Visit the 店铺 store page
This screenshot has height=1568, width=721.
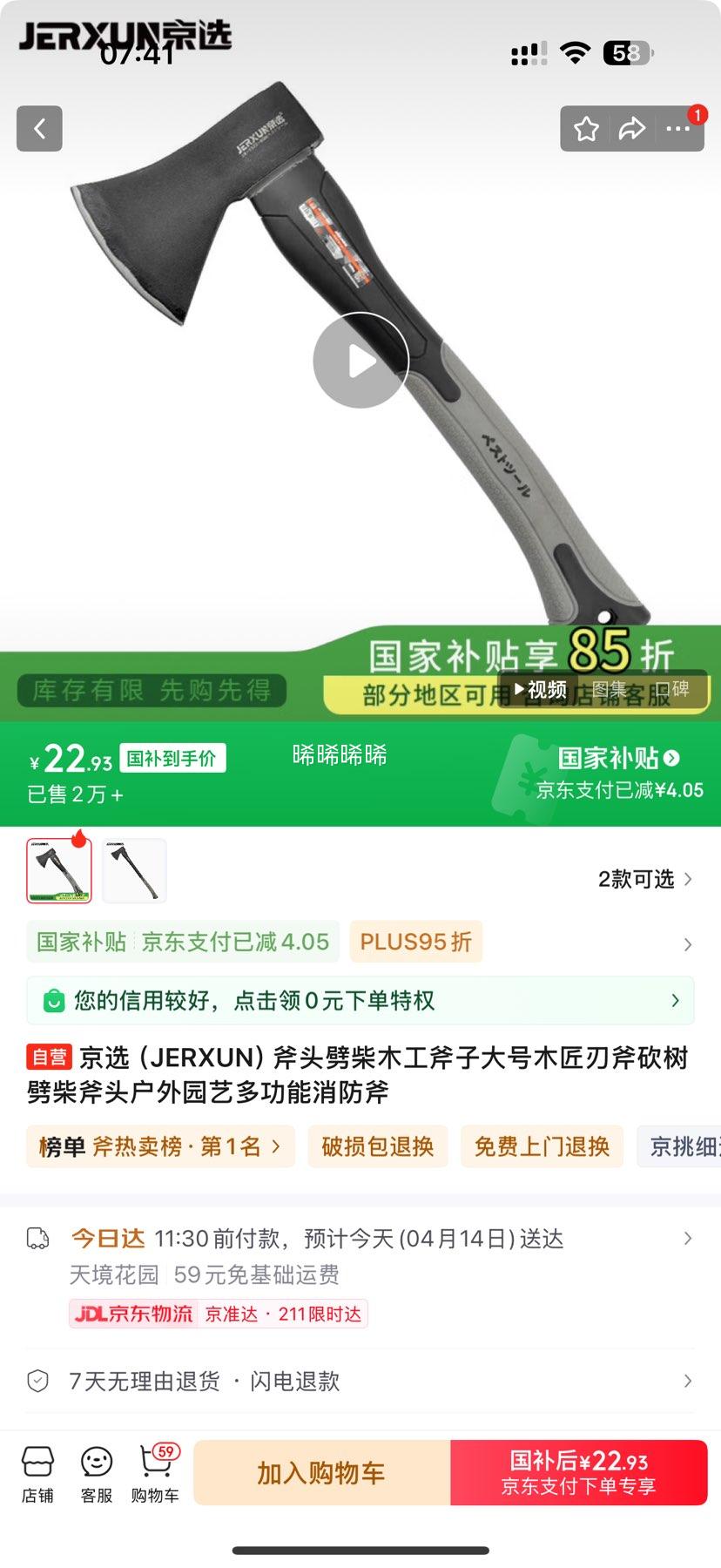tap(37, 1474)
